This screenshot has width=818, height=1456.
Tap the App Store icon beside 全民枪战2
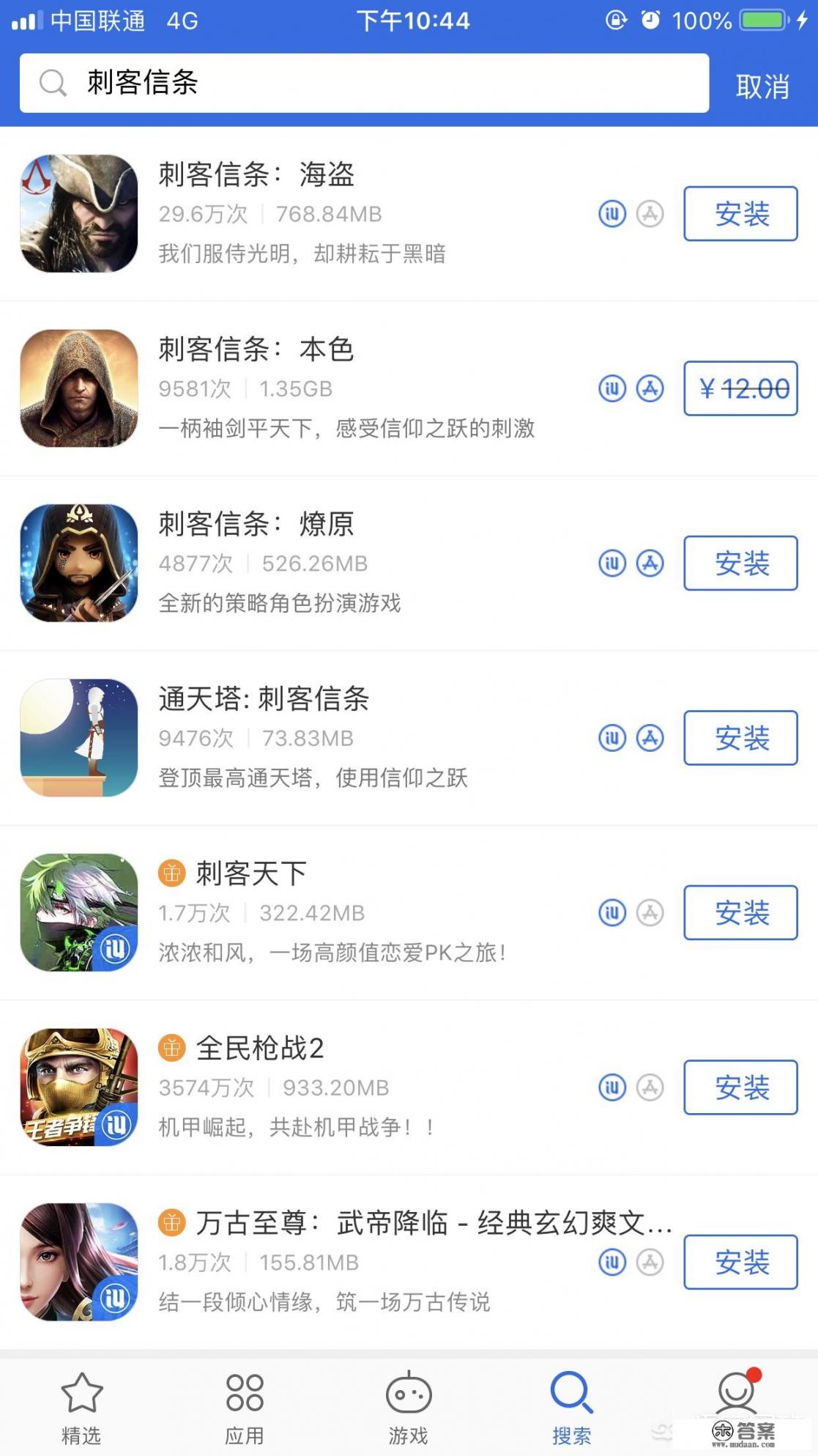coord(652,1087)
